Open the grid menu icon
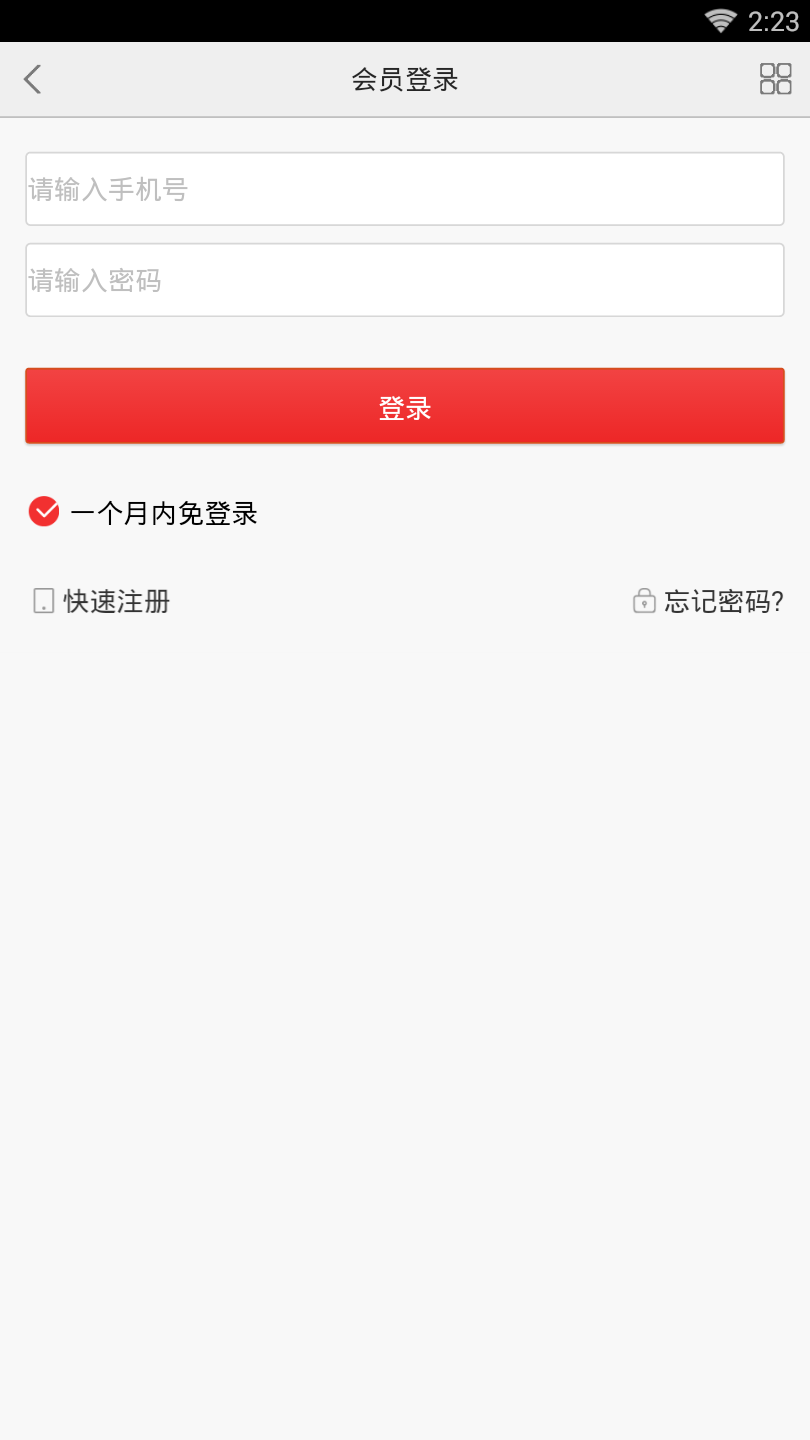The width and height of the screenshot is (810, 1440). [775, 79]
